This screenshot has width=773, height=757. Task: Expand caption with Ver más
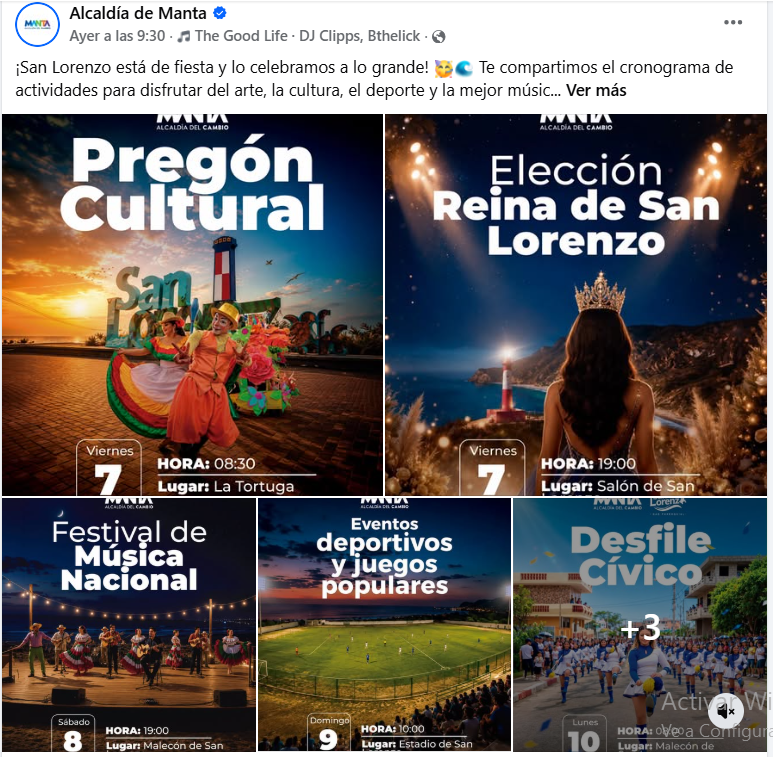click(596, 91)
